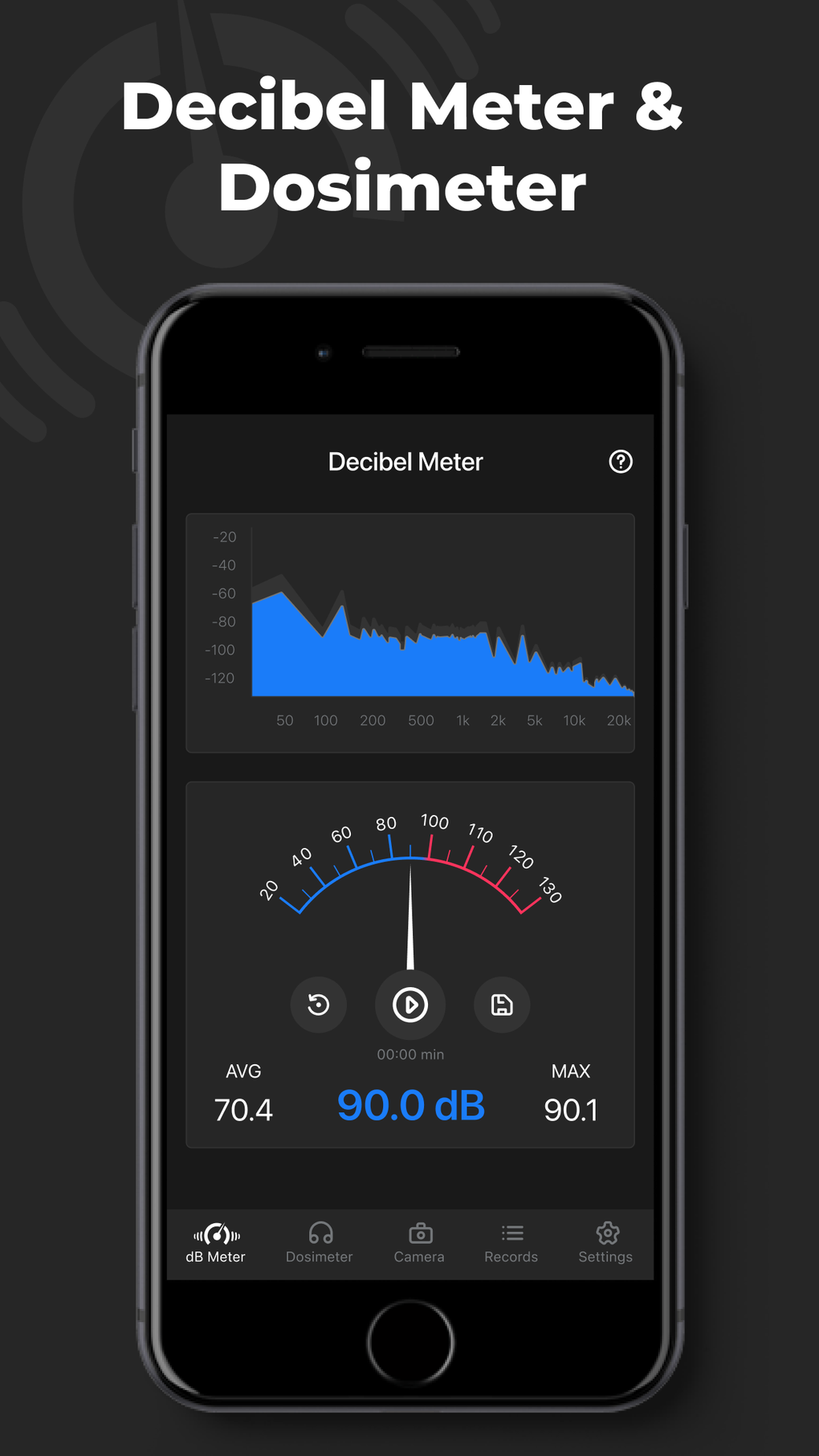Tap the Decibel Meter title
This screenshot has height=1456, width=819.
[405, 462]
